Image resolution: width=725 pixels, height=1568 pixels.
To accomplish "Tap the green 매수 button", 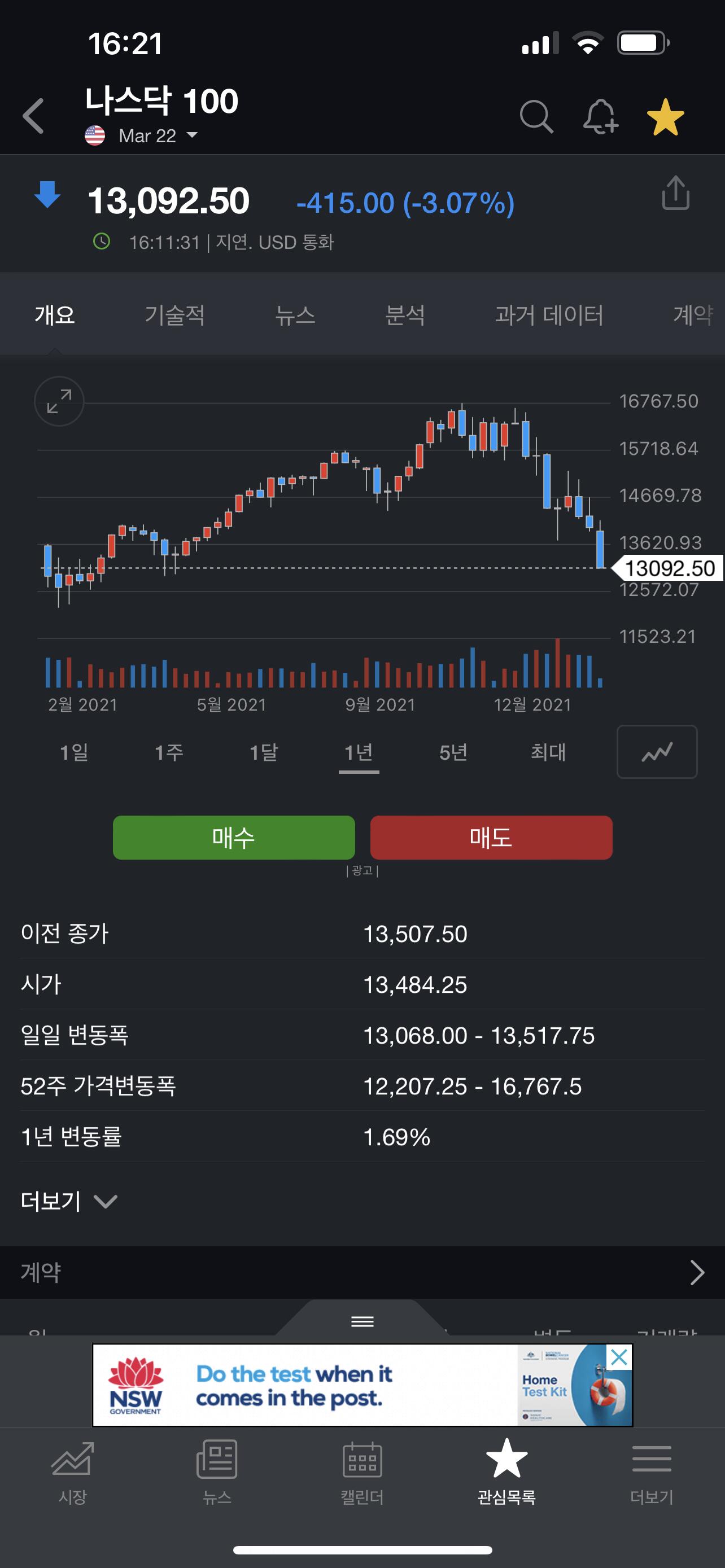I will point(234,838).
